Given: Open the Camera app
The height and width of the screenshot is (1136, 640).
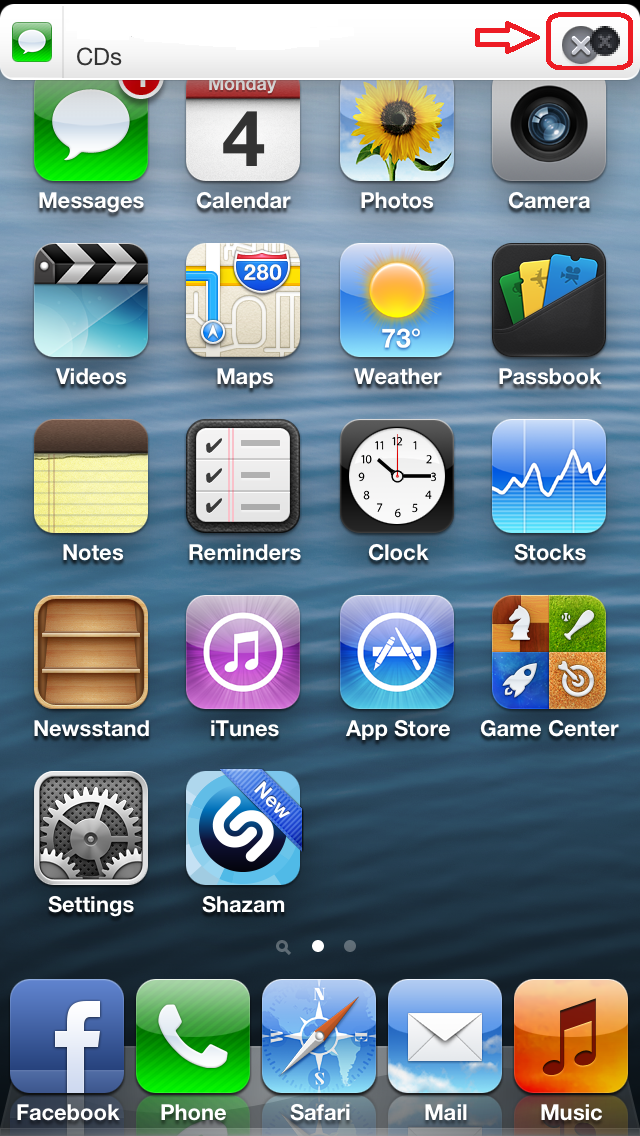Looking at the screenshot, I should 549,135.
